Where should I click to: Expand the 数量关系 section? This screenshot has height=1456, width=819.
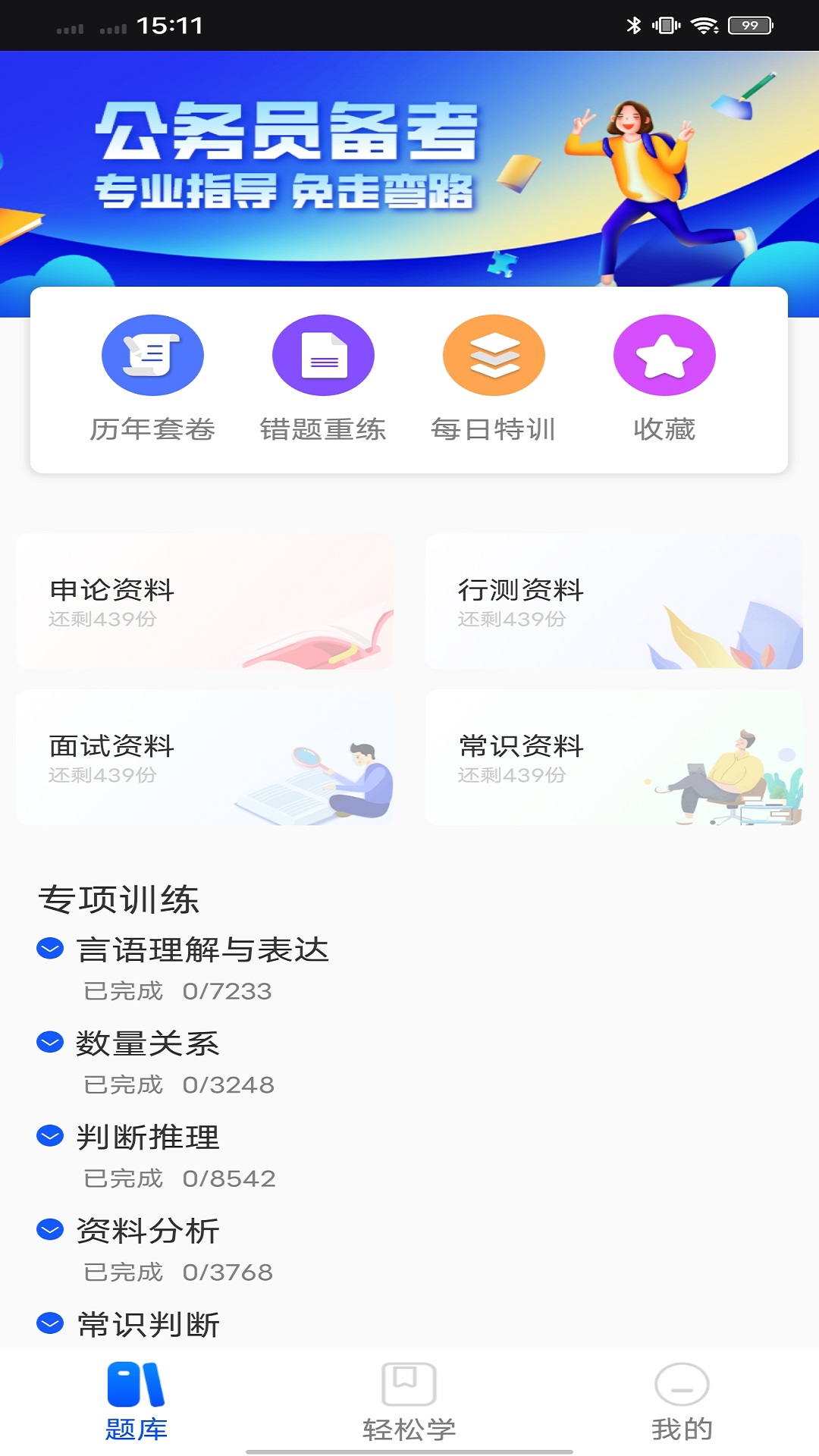point(49,1043)
